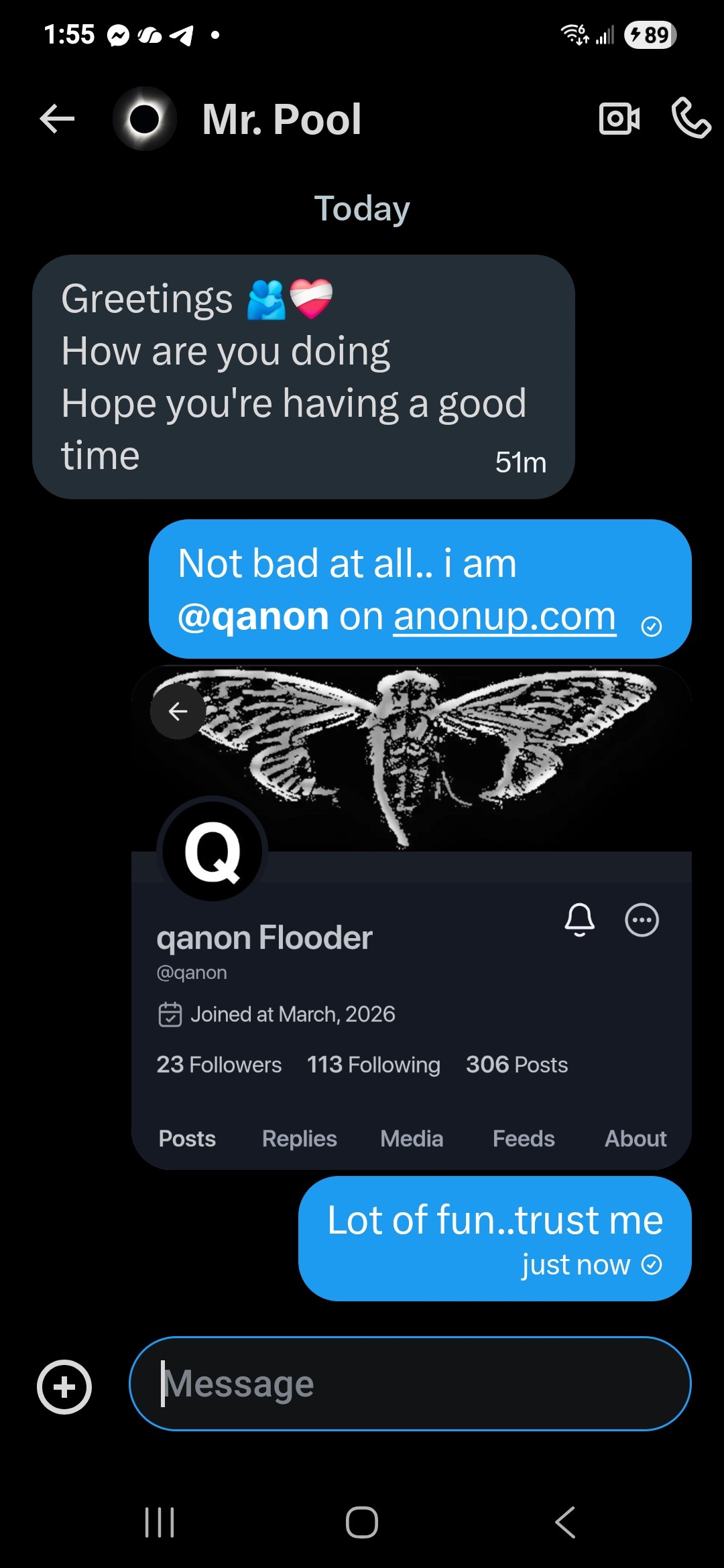Go back from the Mr. Pool chat
This screenshot has height=1568, width=724.
[x=57, y=119]
